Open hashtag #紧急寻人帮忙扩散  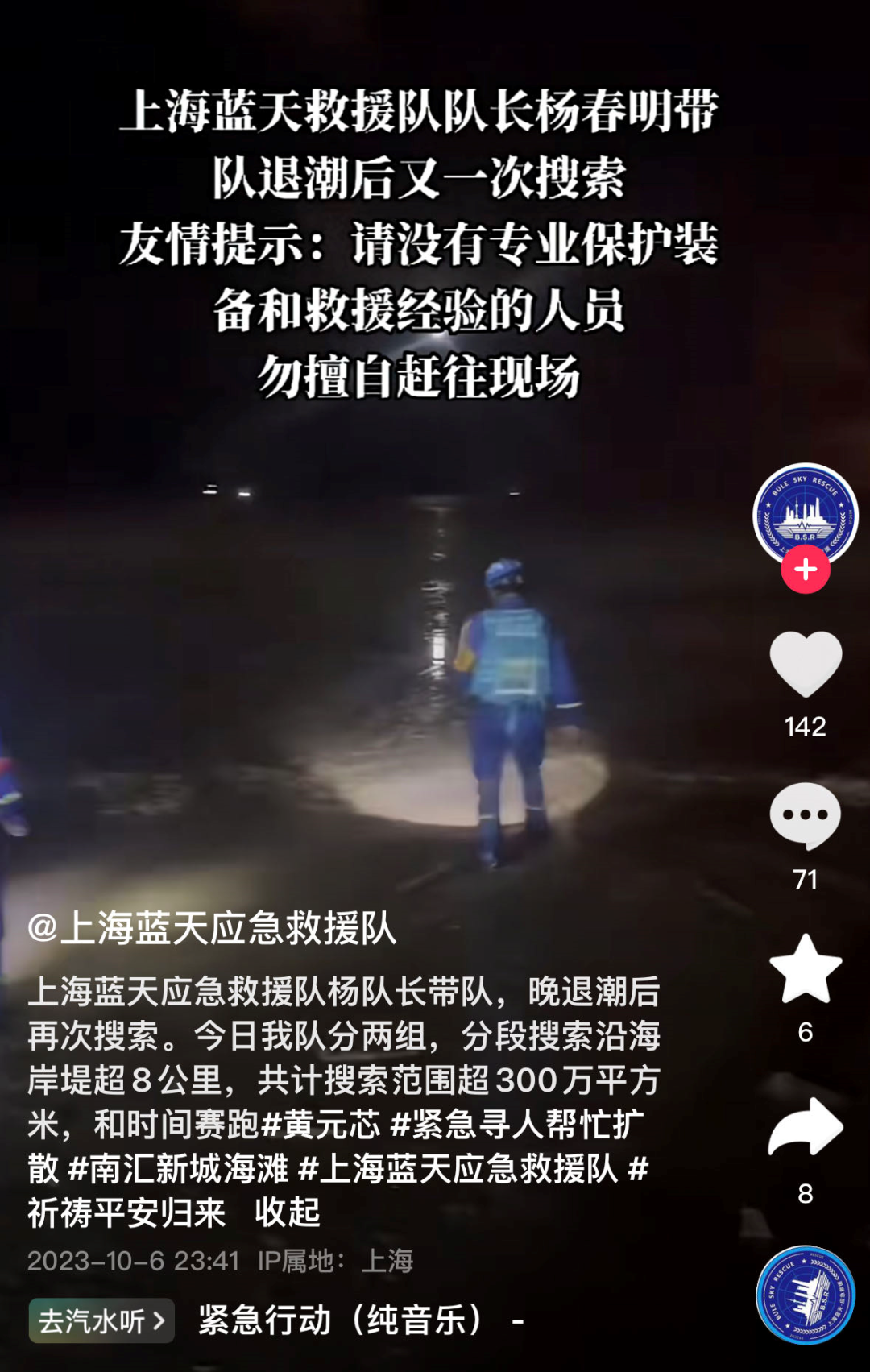pos(516,1125)
